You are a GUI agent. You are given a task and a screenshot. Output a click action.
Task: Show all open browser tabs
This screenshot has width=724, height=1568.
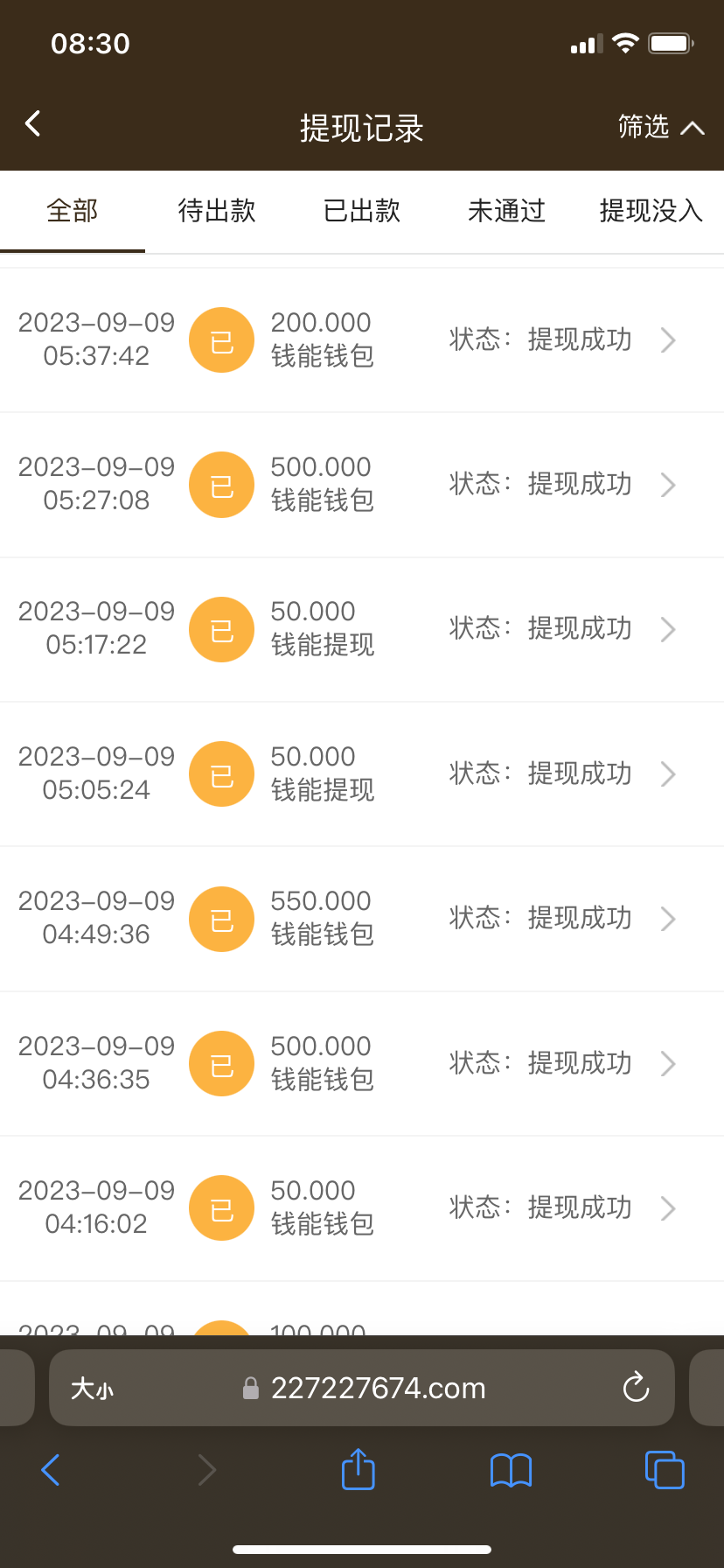coord(665,1469)
